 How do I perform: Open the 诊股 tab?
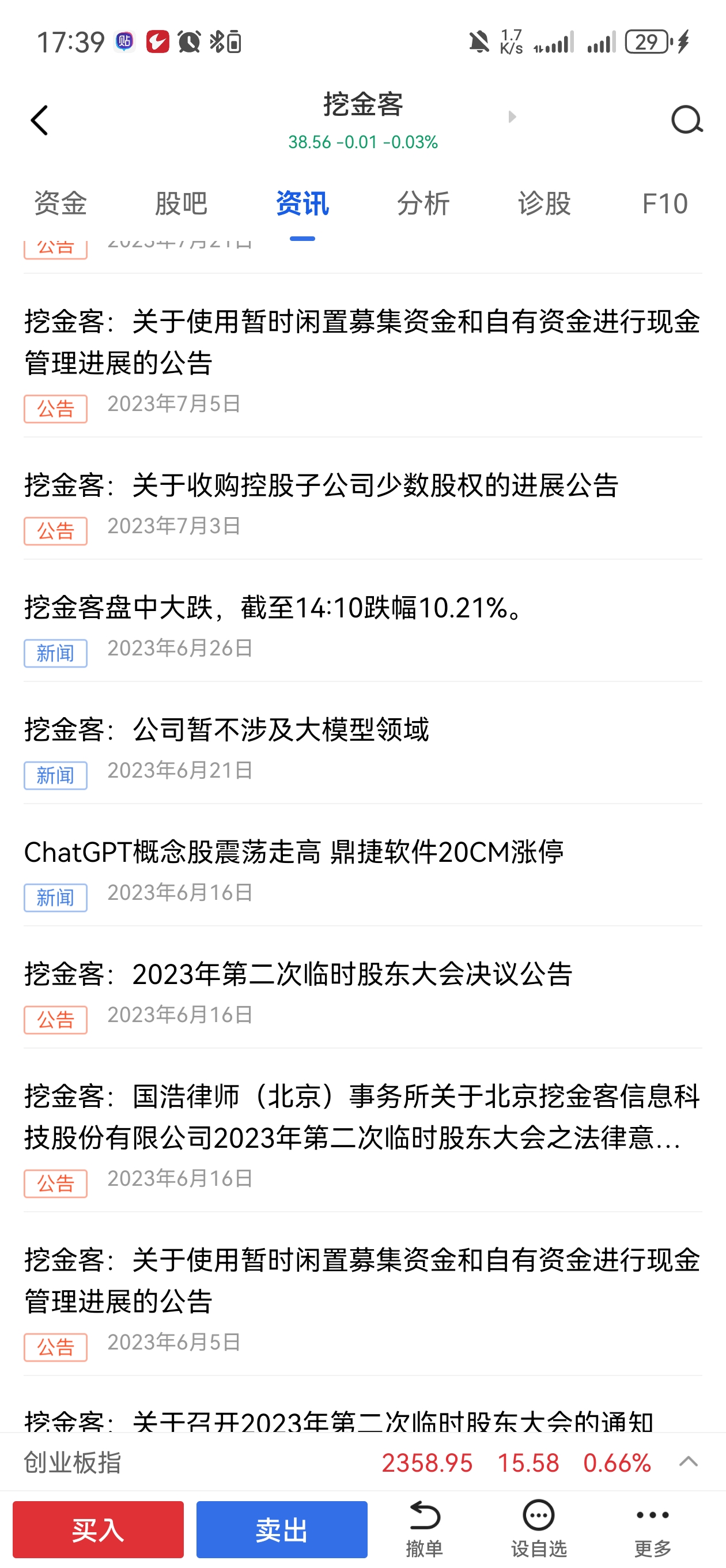(x=544, y=203)
